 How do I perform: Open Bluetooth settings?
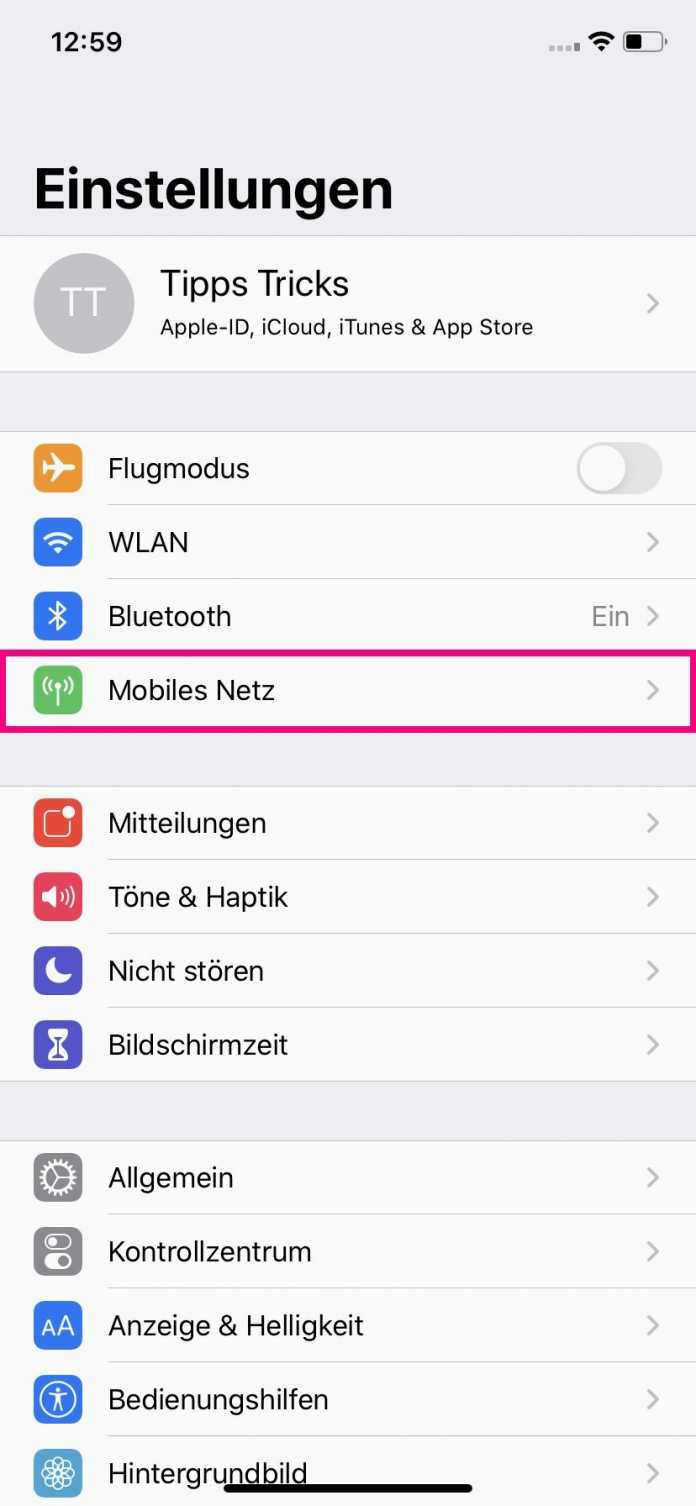pyautogui.click(x=347, y=616)
